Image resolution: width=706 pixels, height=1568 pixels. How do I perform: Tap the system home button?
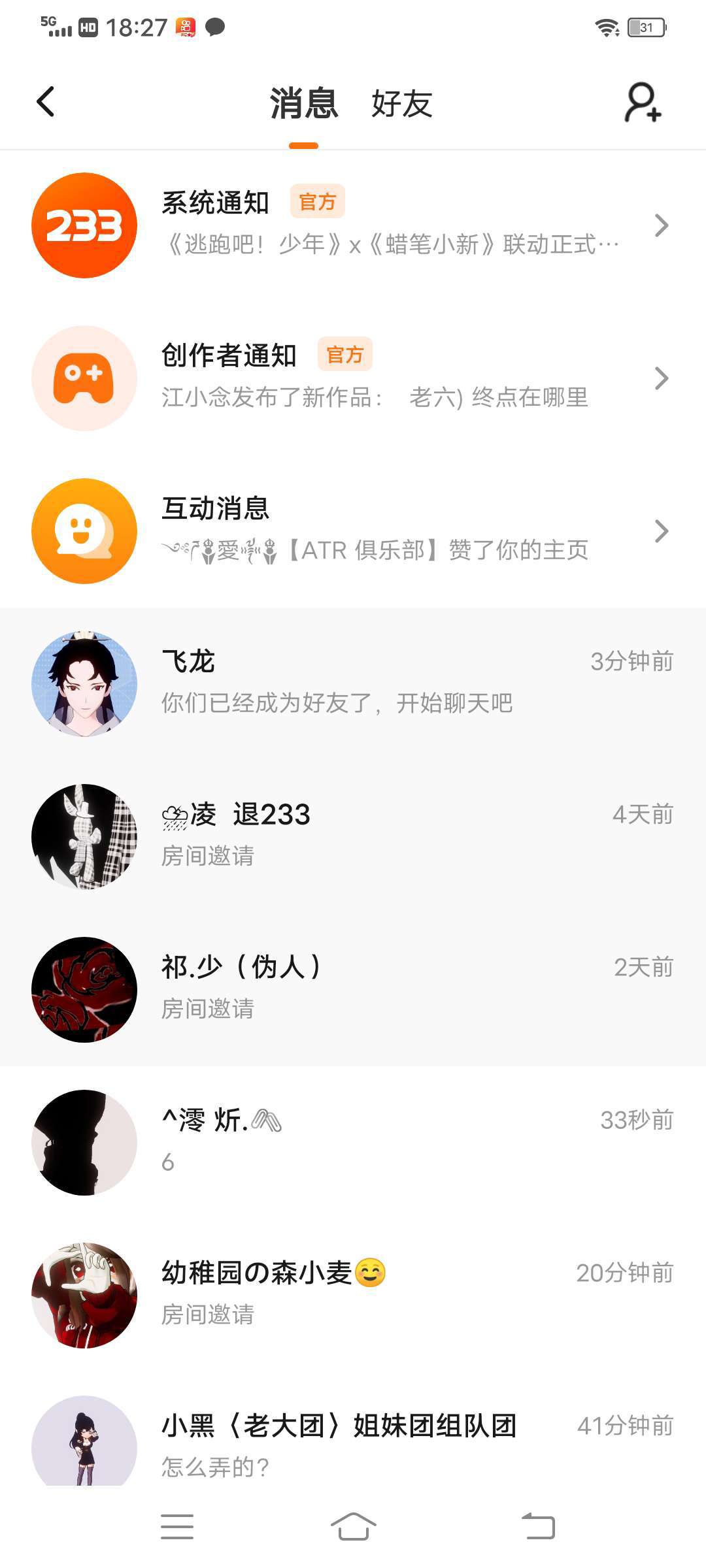tap(353, 1527)
